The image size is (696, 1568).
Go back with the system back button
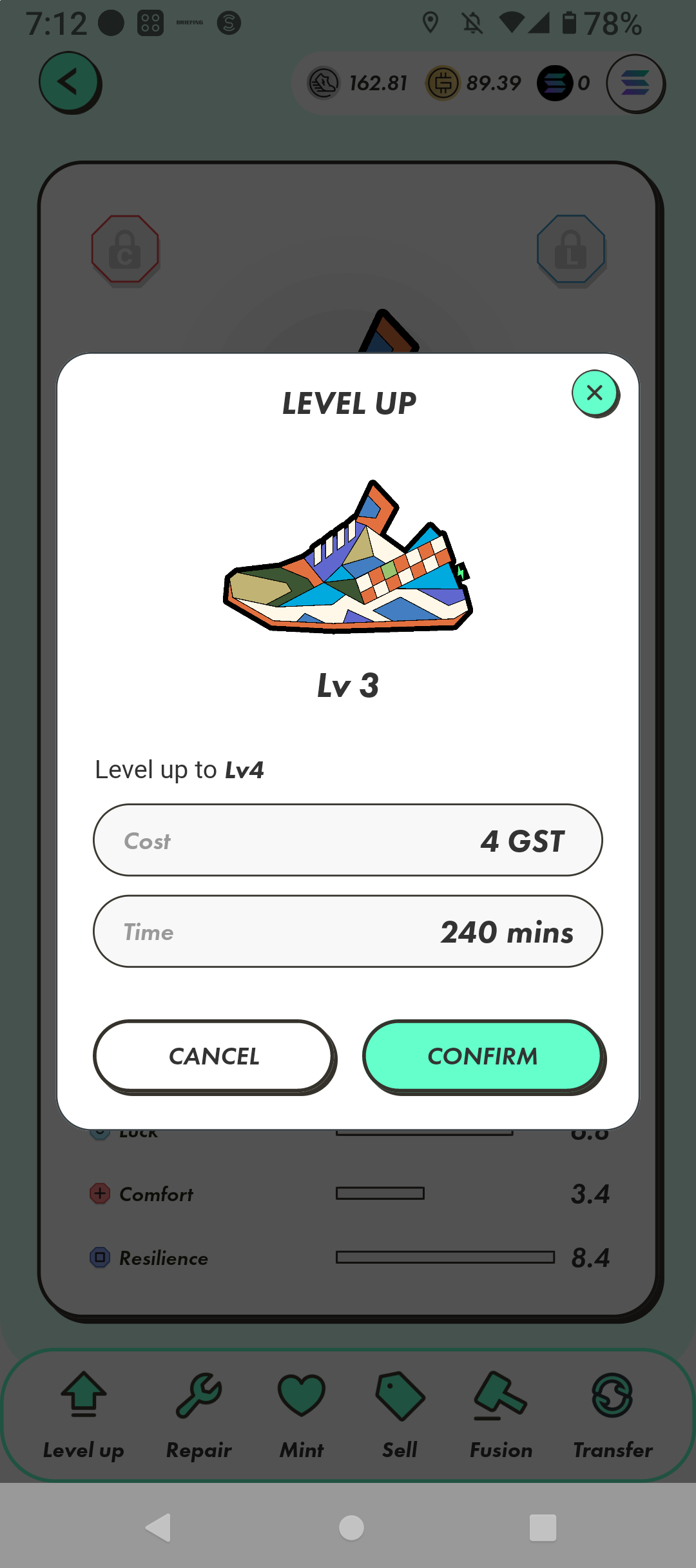[159, 1527]
